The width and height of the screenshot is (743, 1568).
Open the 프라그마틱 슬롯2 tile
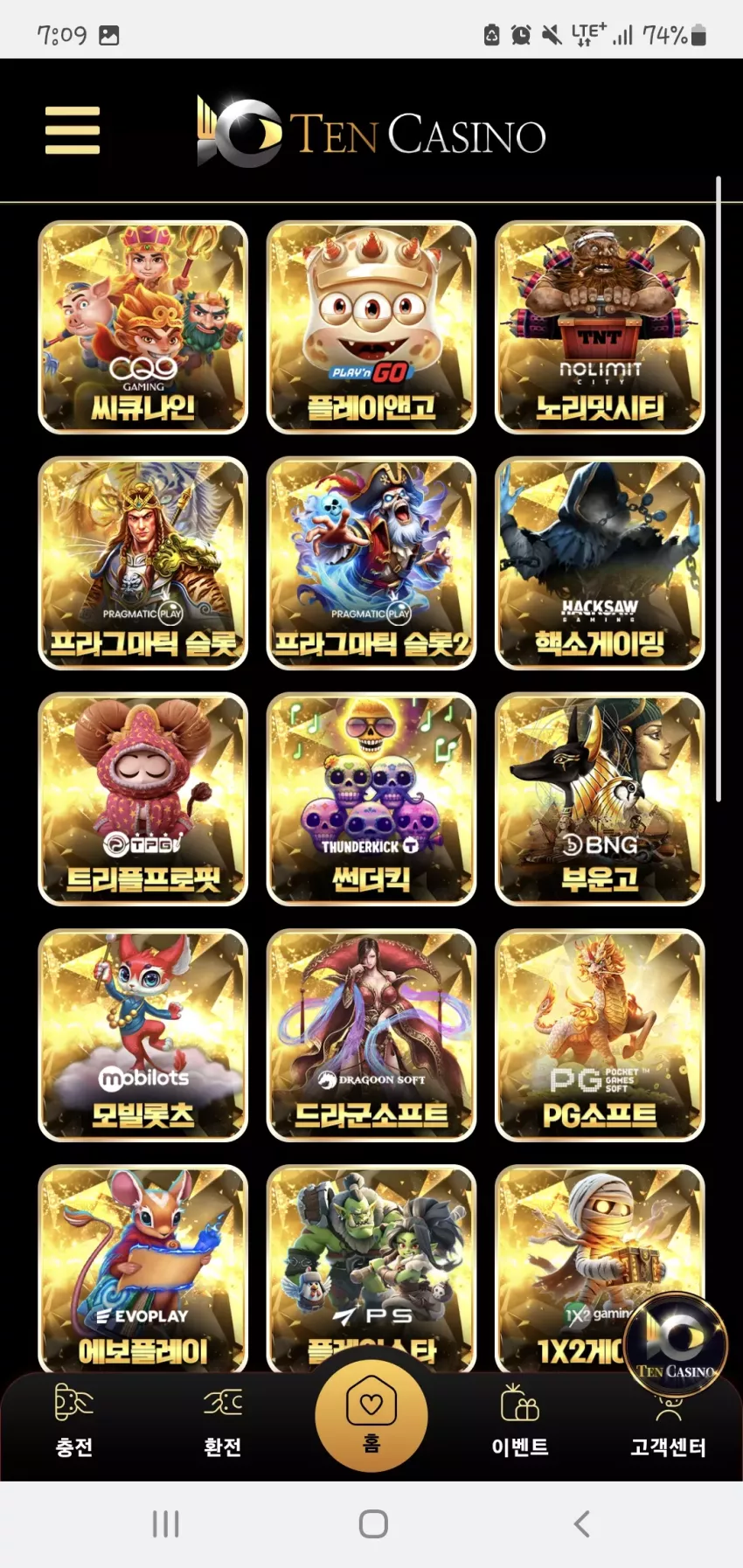click(371, 563)
